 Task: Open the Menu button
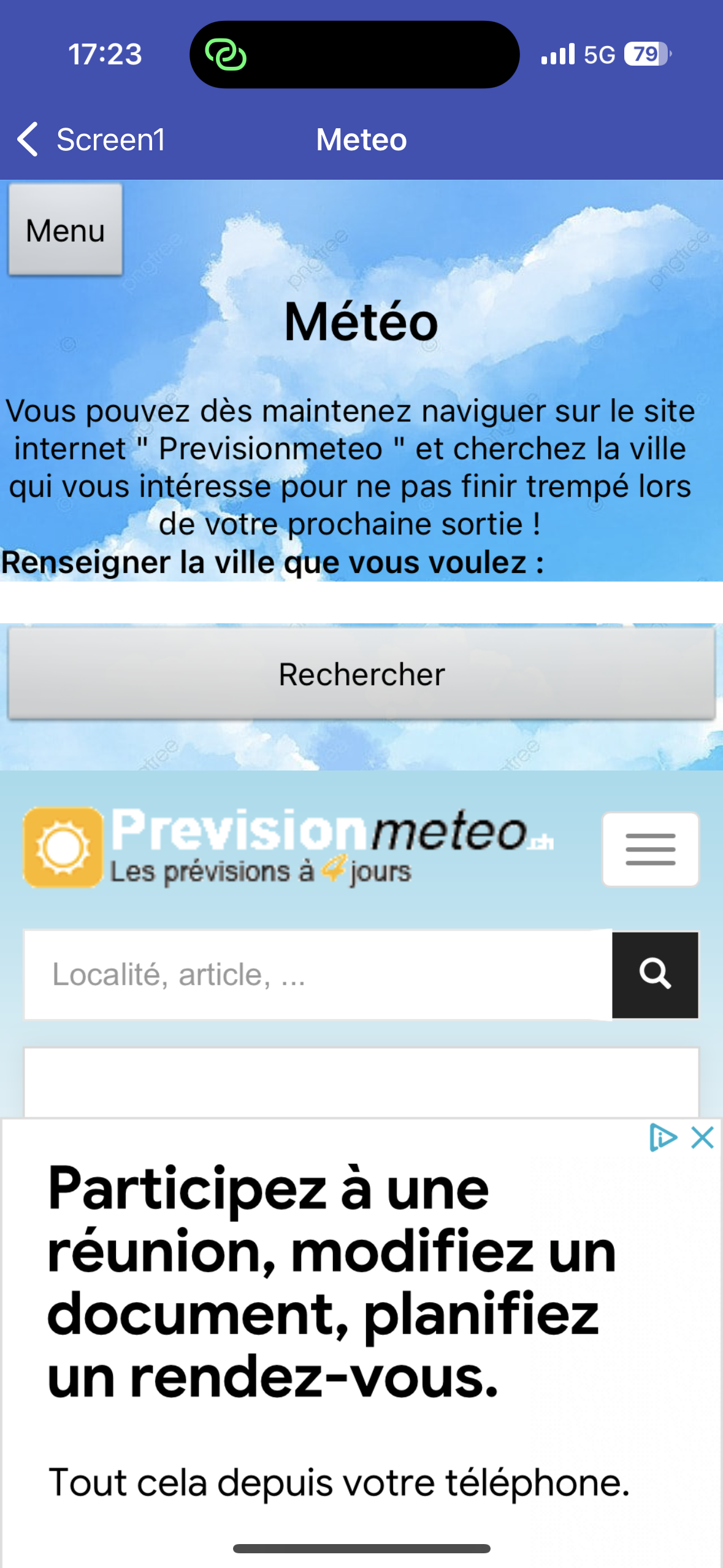[65, 230]
